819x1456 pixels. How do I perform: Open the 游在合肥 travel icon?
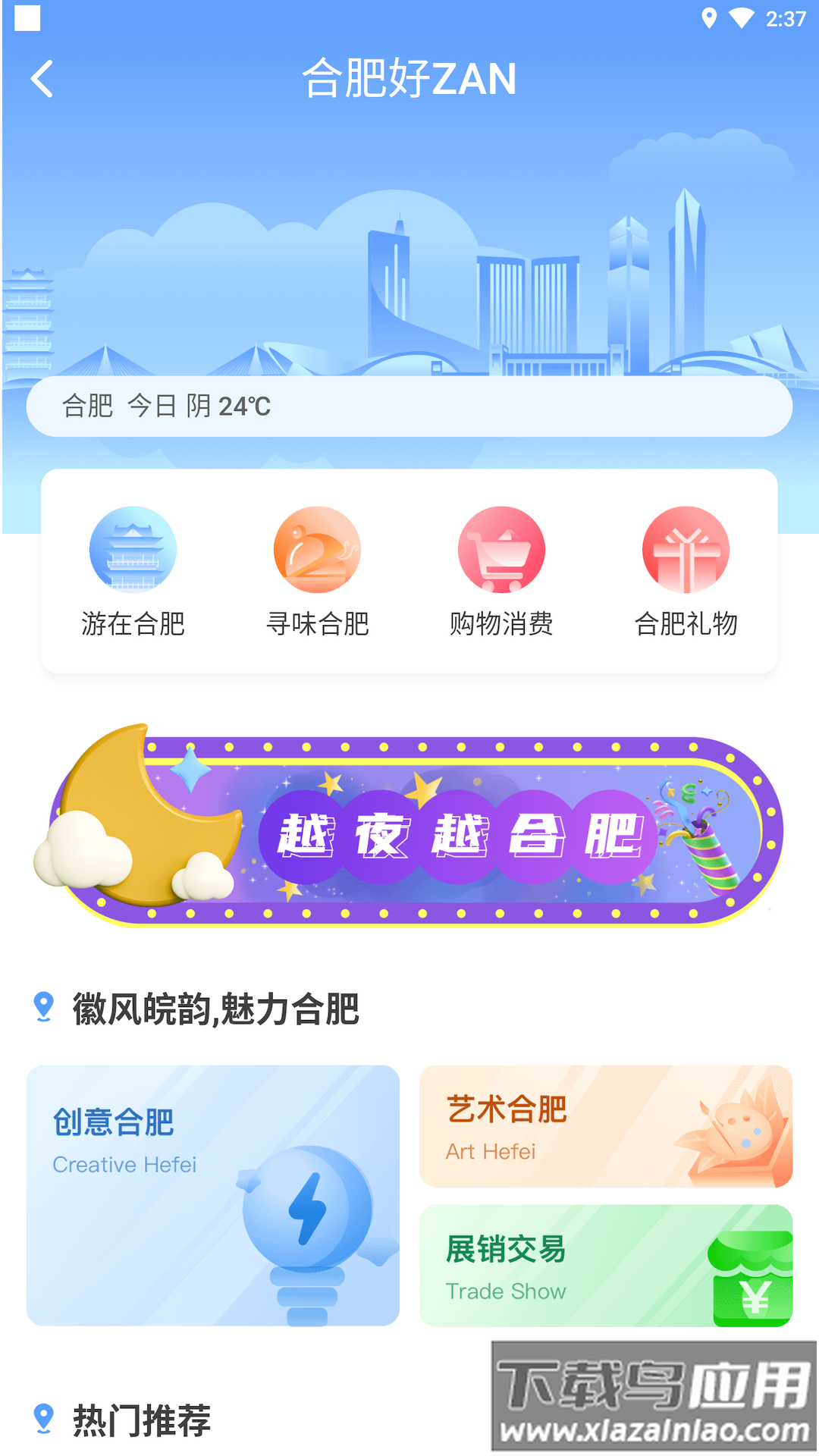(133, 551)
